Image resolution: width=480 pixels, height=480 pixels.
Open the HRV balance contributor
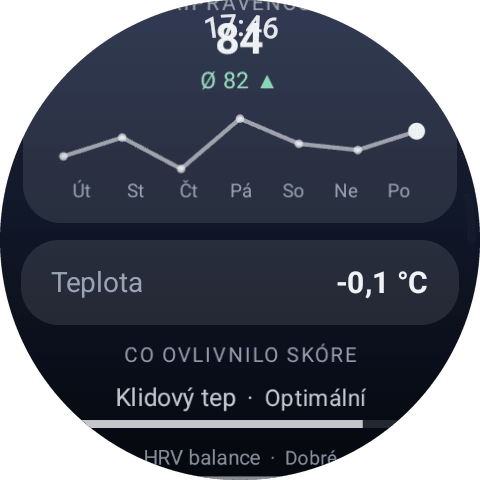pos(240,458)
